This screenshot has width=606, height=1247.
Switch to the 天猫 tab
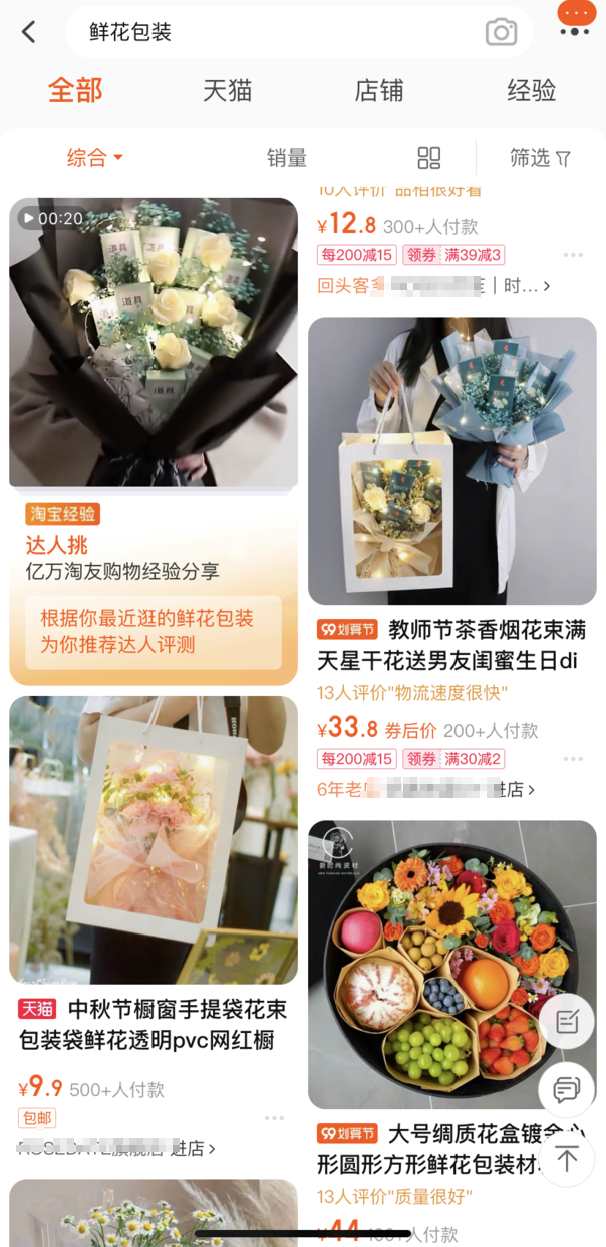pos(227,91)
